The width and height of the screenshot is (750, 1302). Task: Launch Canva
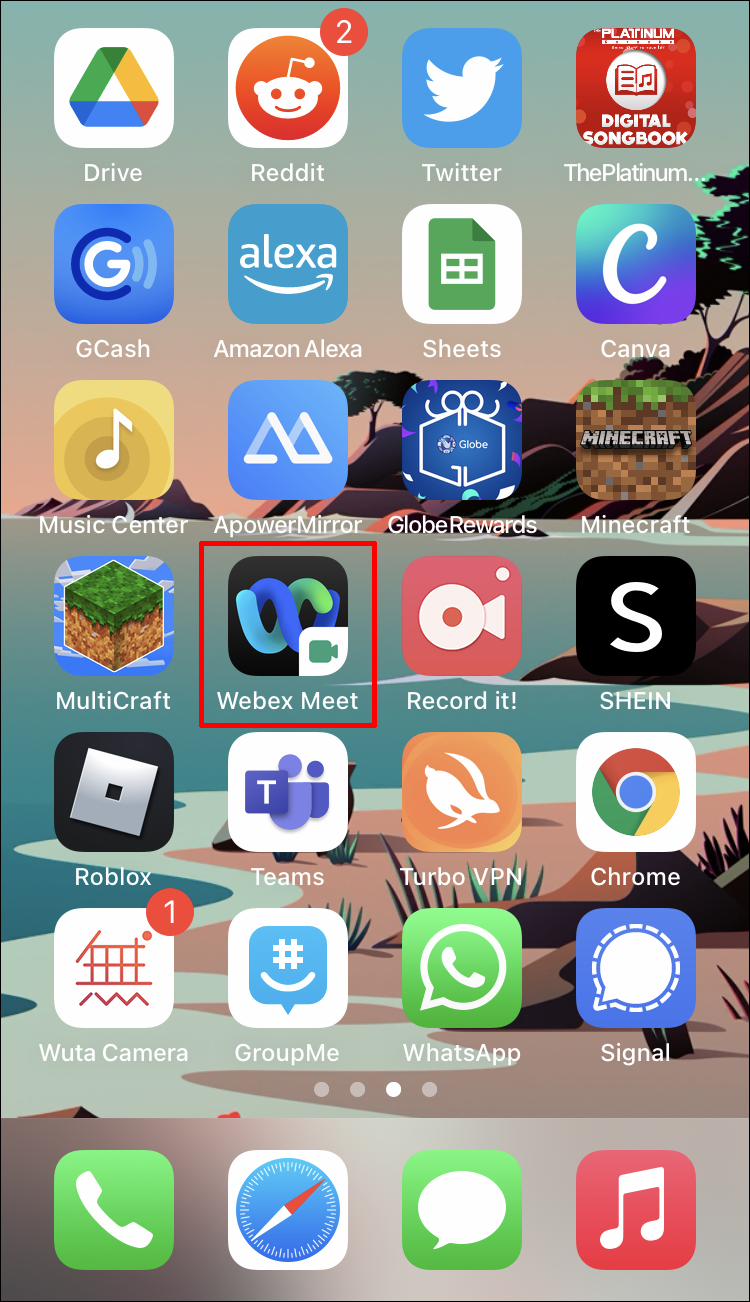coord(636,264)
